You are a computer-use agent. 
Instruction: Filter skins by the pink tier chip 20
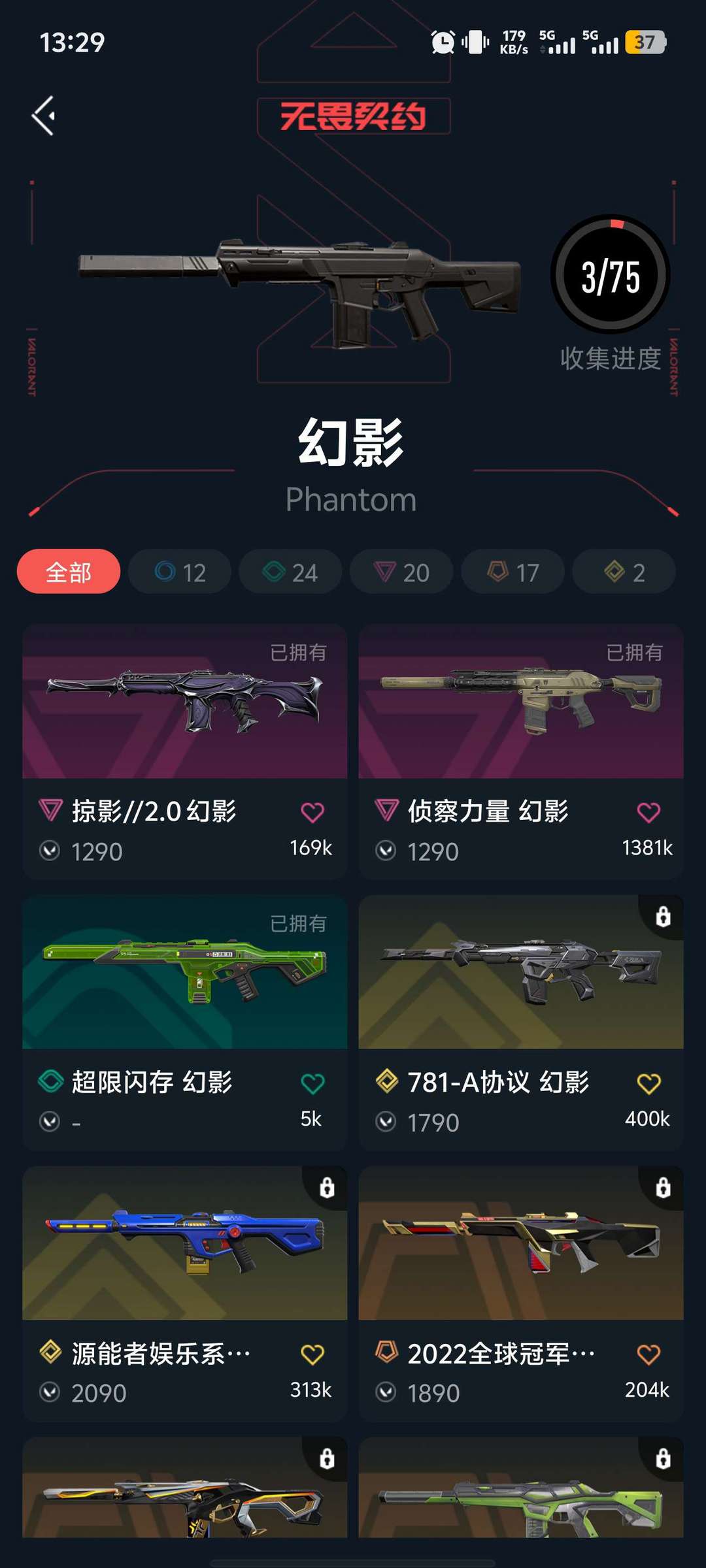coord(401,572)
